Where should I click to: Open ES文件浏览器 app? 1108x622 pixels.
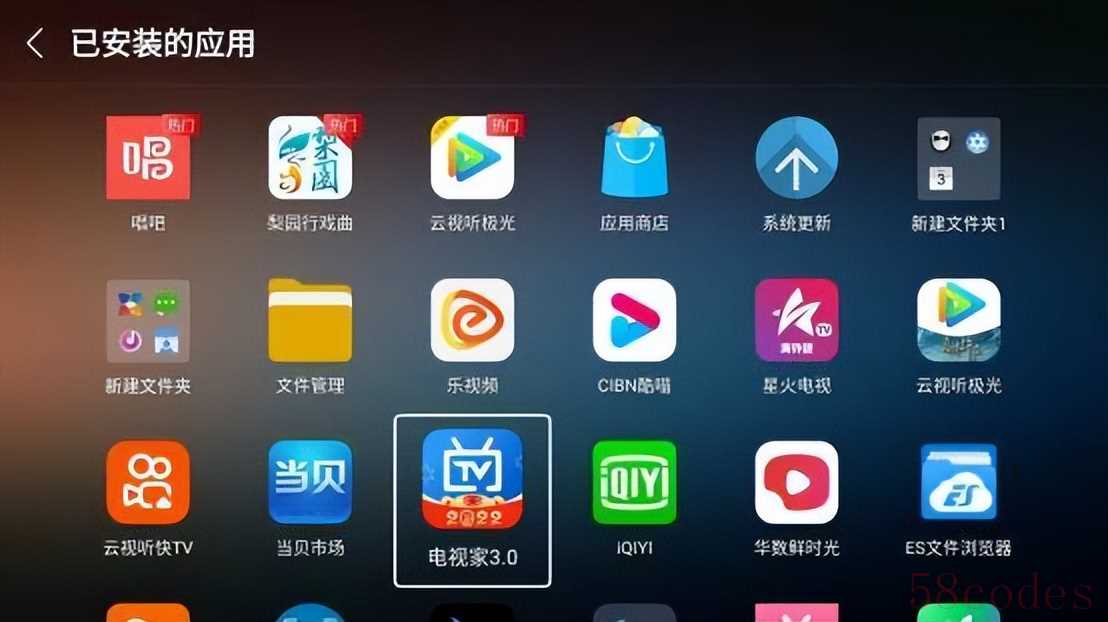tap(958, 483)
